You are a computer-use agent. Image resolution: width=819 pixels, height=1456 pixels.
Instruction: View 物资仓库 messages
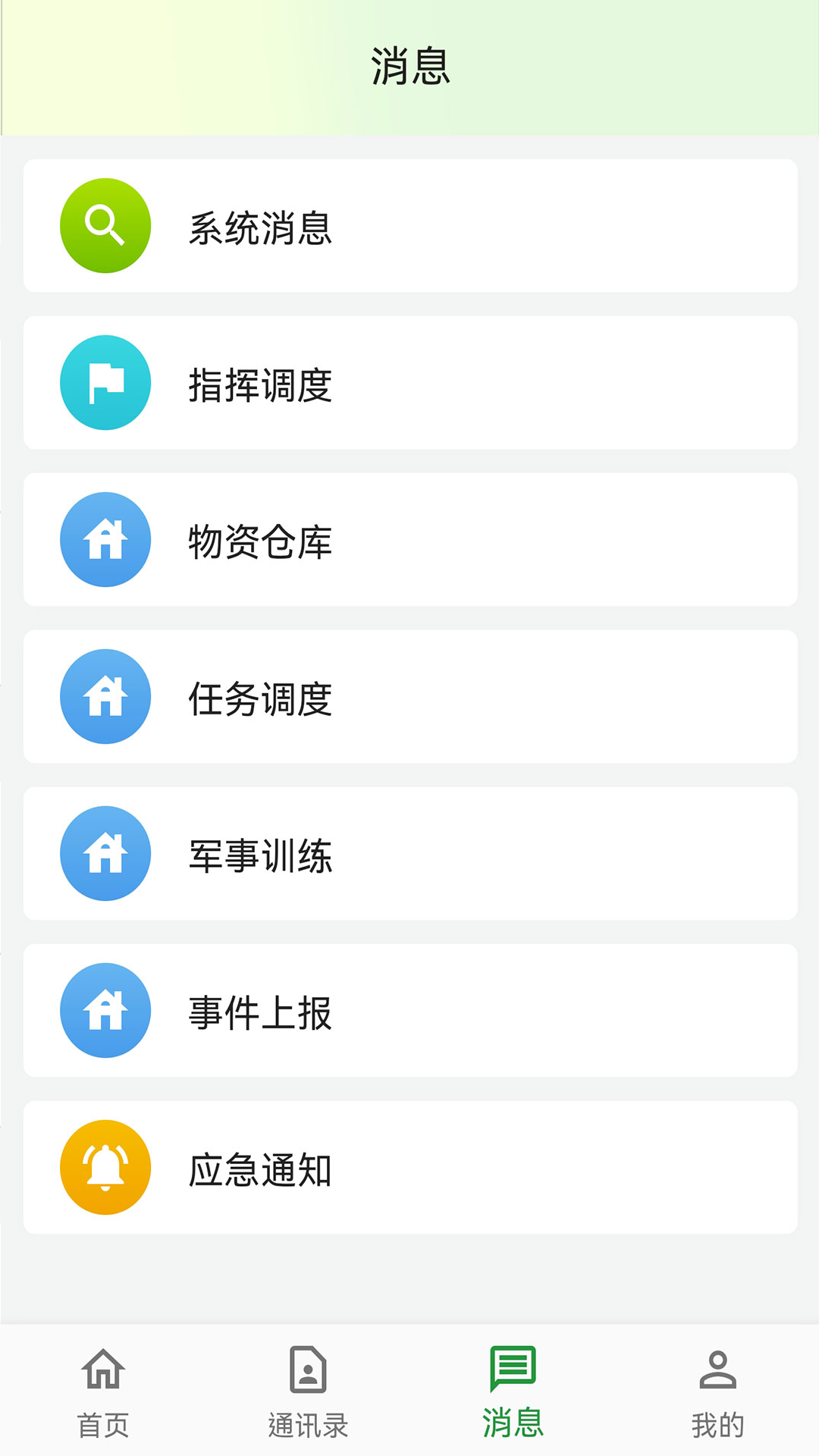(x=409, y=540)
